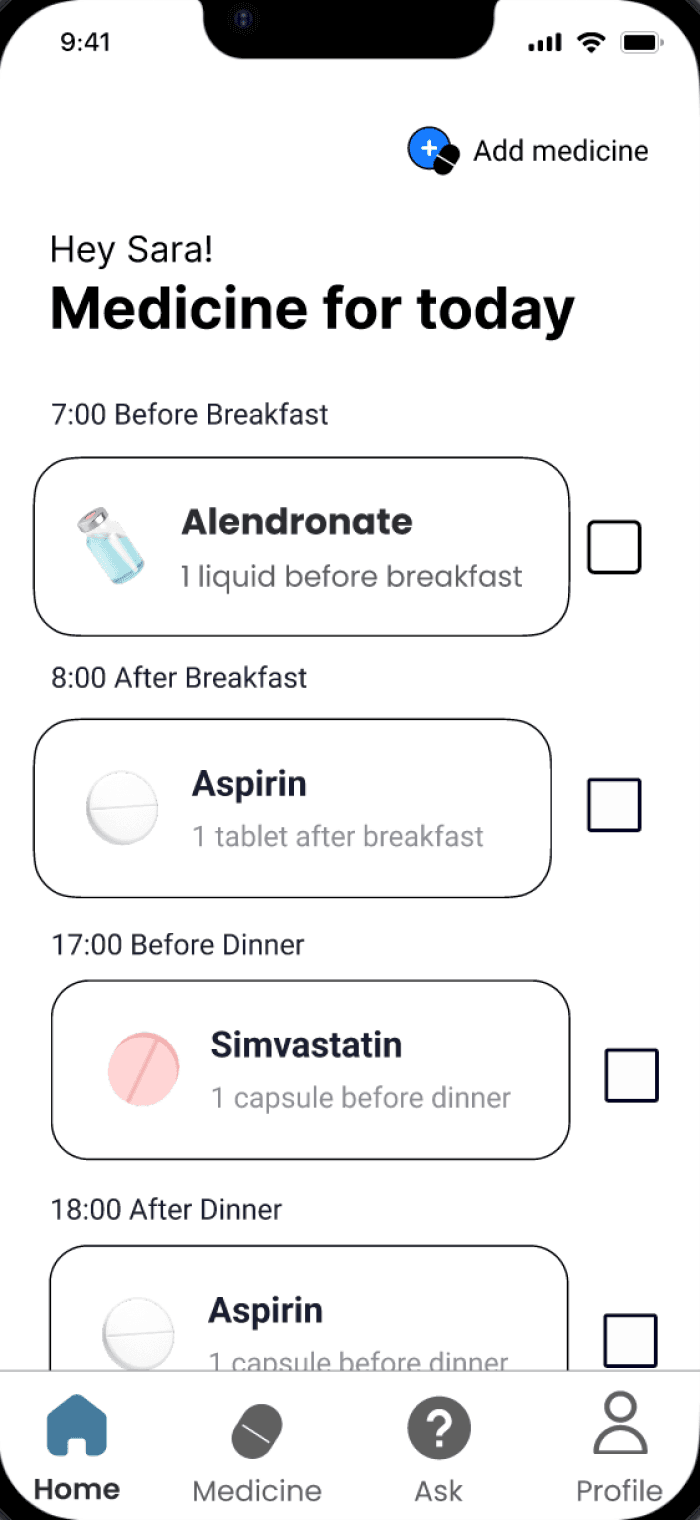Check off Alendronate as taken

click(x=613, y=547)
